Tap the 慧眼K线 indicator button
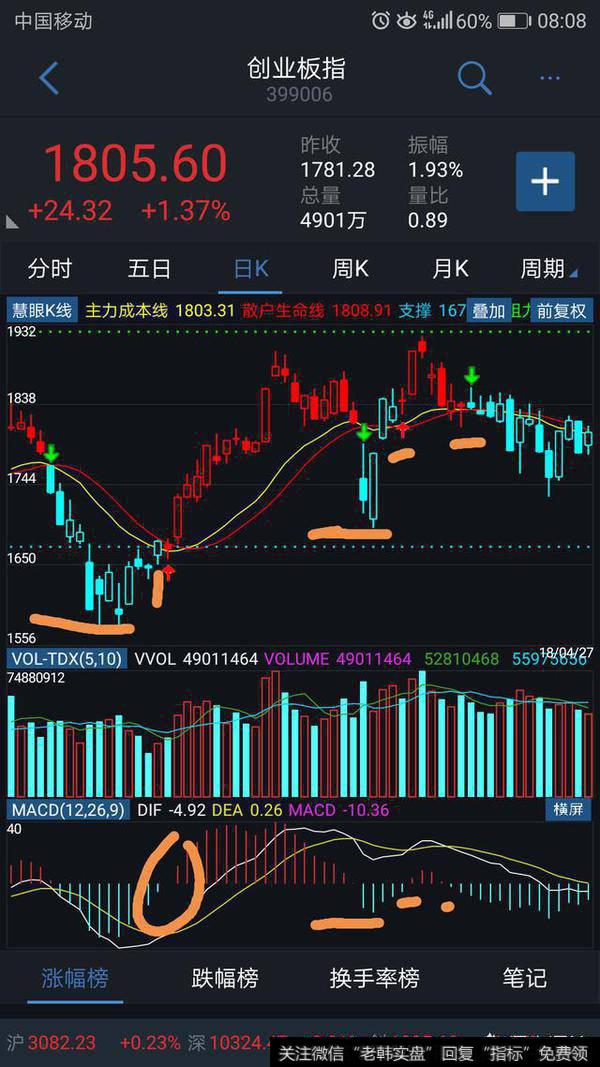Image resolution: width=600 pixels, height=1067 pixels. 42,311
